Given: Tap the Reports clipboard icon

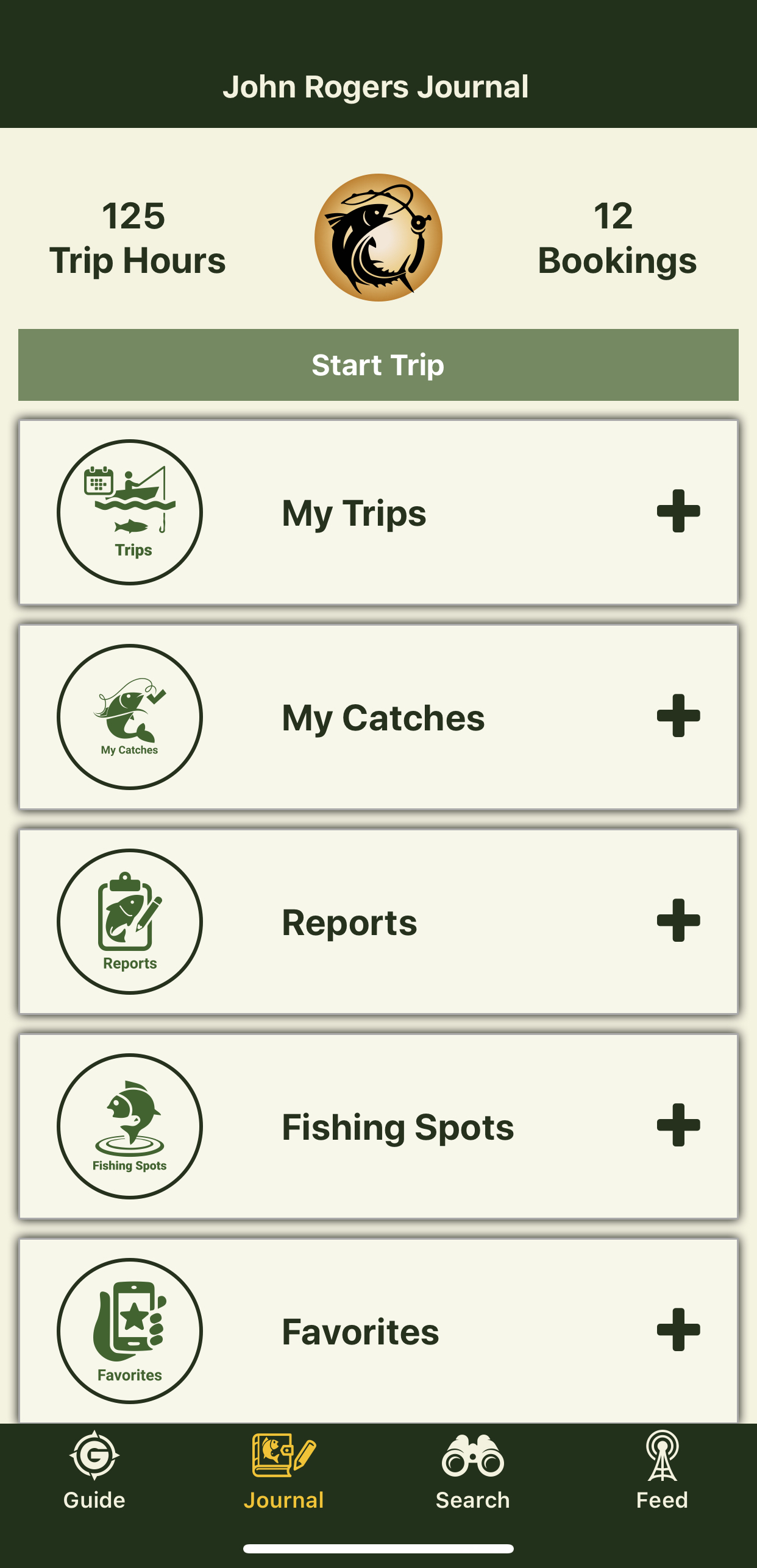Looking at the screenshot, I should tap(129, 922).
